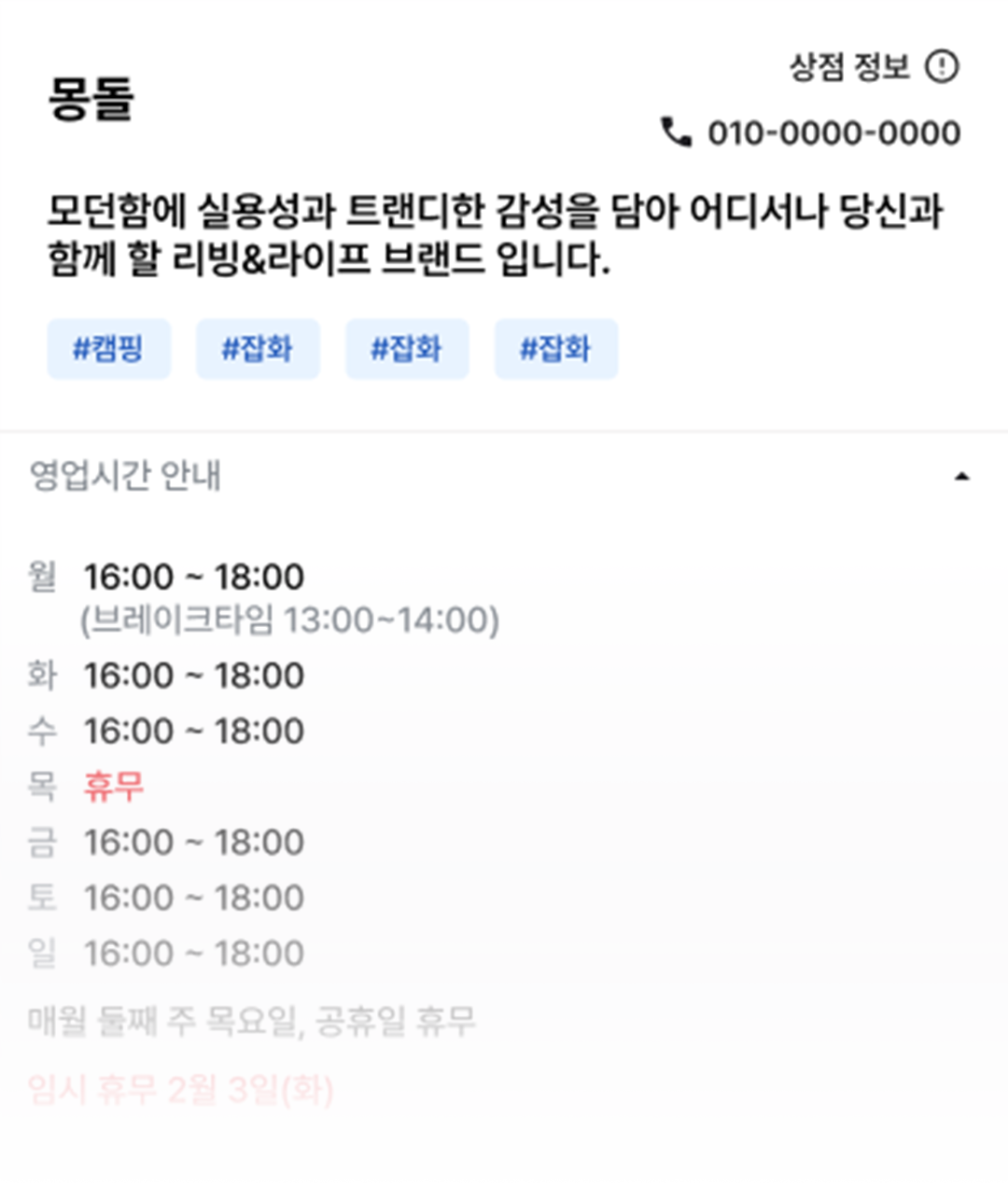The image size is (1008, 1185).
Task: Collapse the 영업시간 안내 section
Action: [961, 477]
